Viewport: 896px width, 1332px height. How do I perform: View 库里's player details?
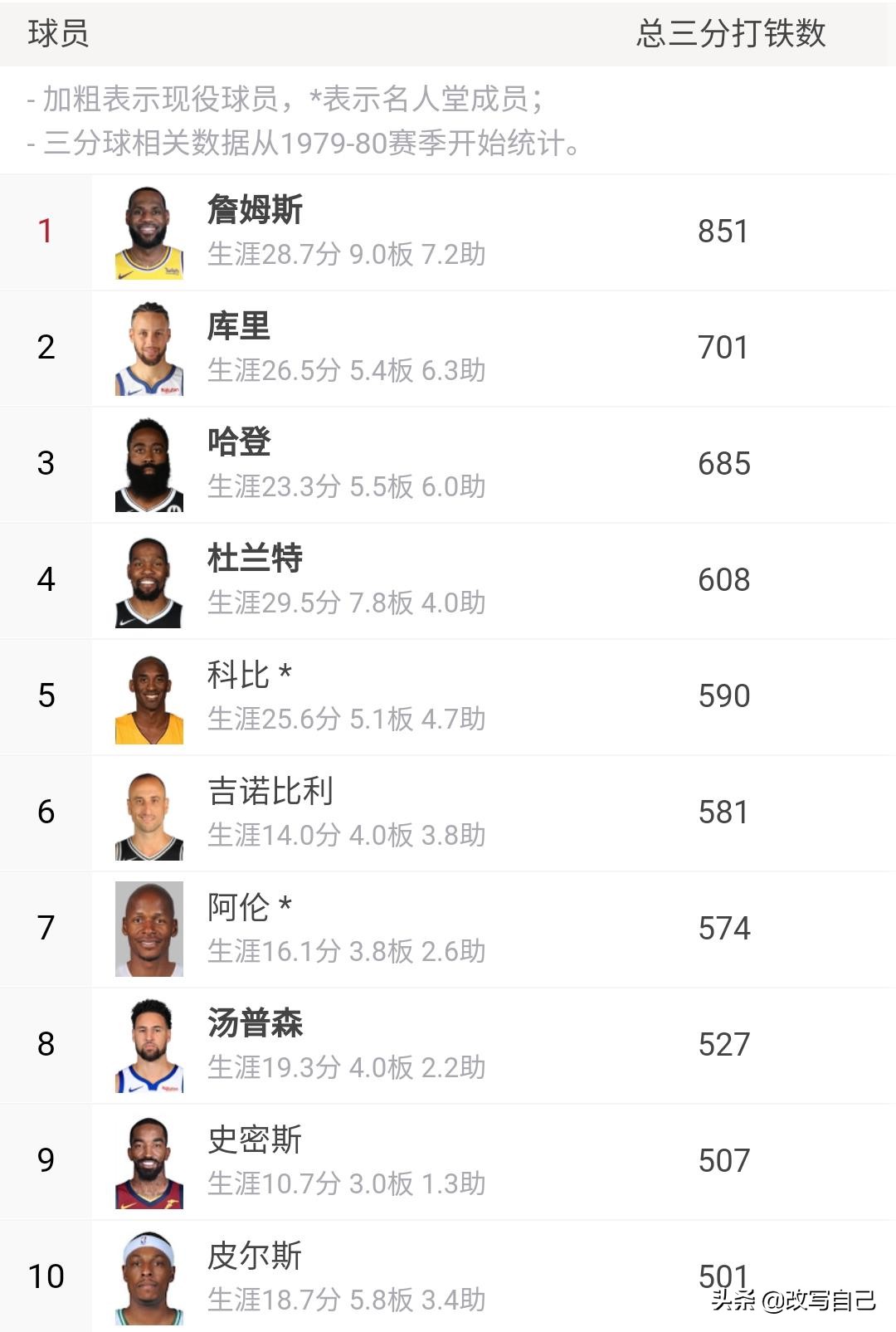click(x=239, y=325)
